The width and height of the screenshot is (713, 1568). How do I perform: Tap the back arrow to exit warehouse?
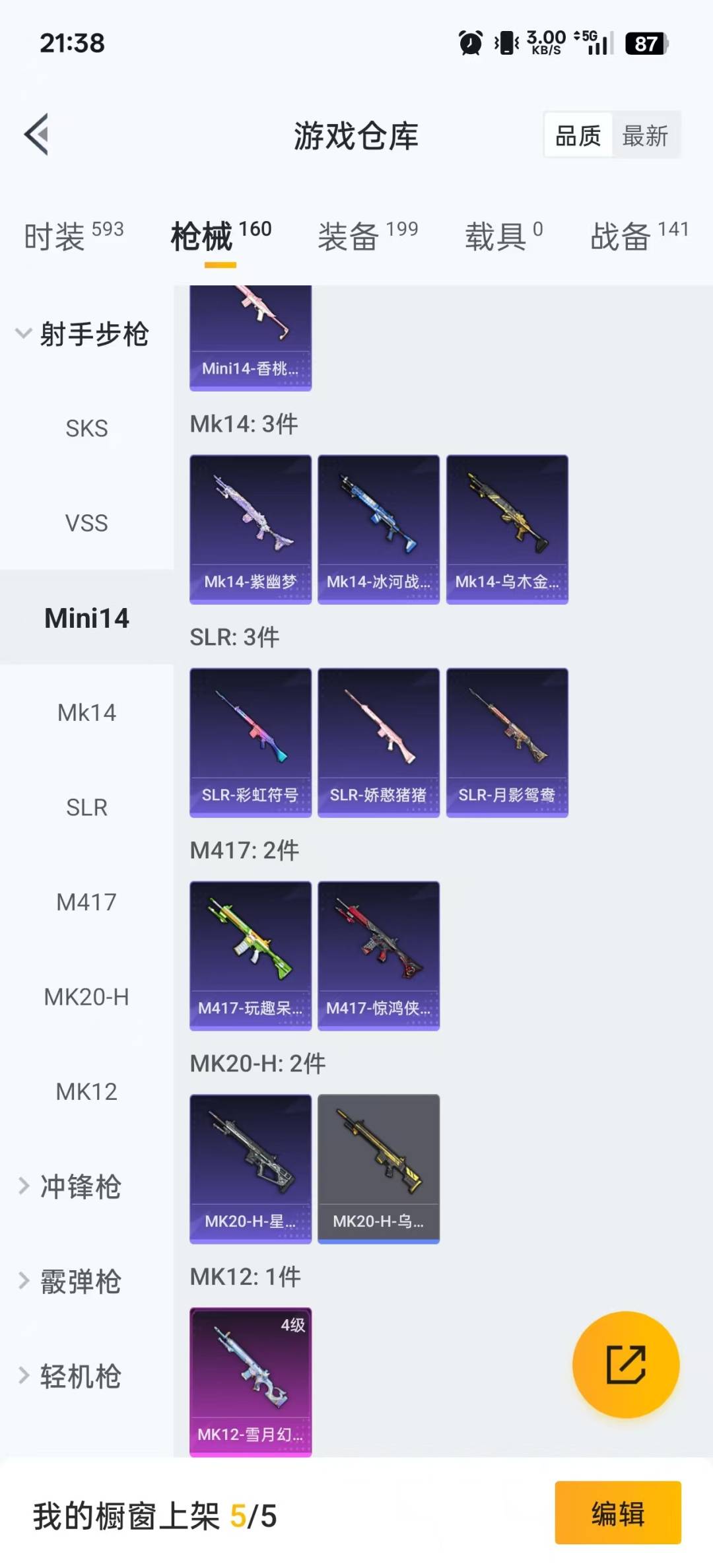[38, 135]
